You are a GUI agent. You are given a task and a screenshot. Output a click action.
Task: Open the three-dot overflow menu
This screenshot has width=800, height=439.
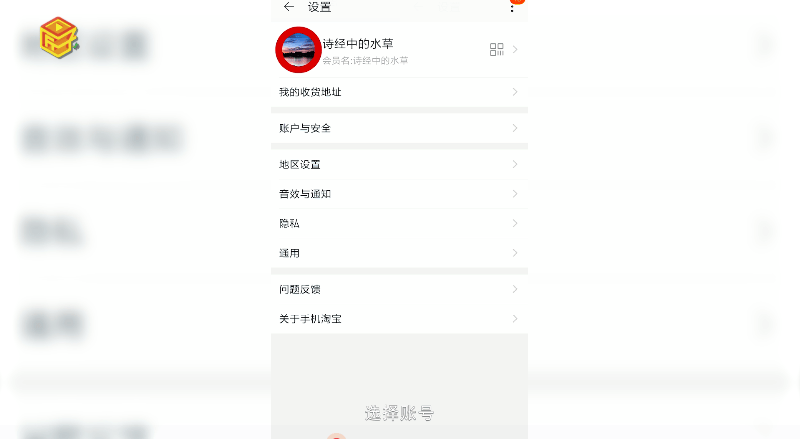[513, 6]
